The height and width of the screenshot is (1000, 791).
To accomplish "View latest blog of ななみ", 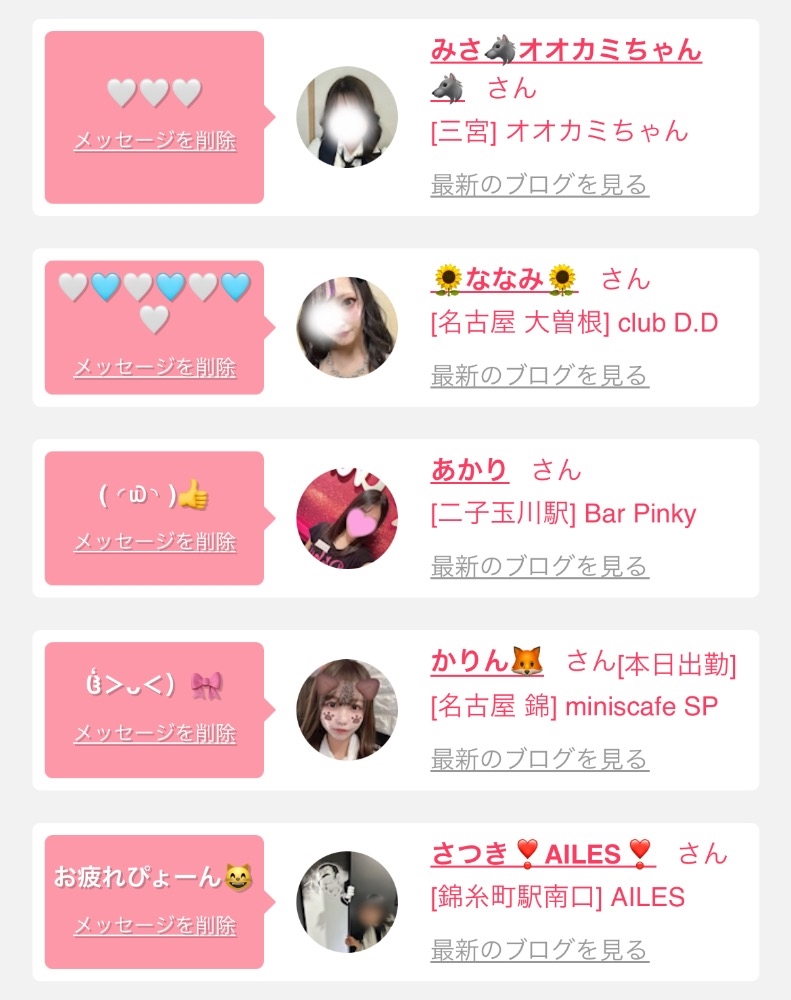I will (x=540, y=376).
